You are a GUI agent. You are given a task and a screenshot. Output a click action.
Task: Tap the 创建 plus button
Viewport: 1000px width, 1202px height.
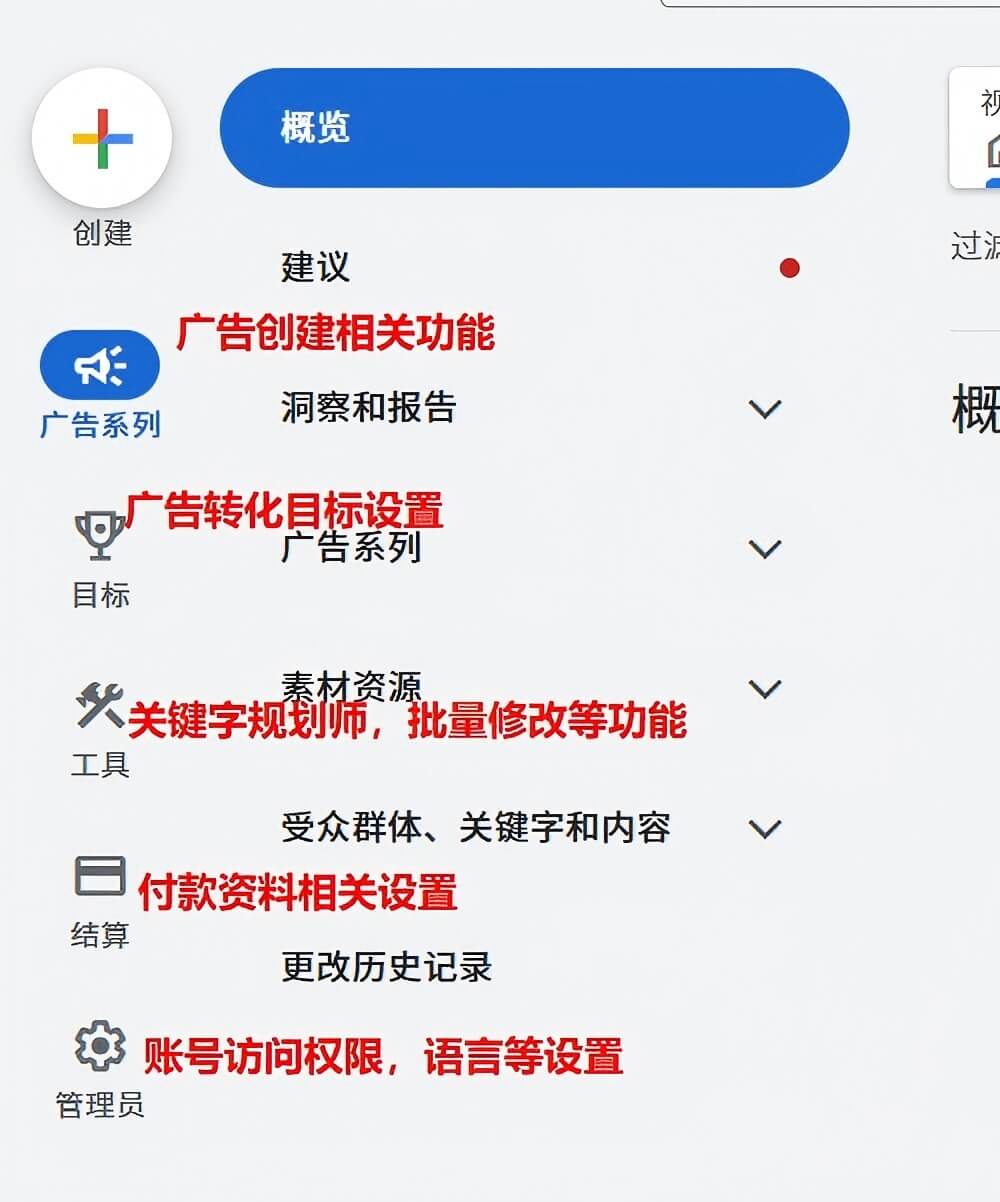(102, 138)
